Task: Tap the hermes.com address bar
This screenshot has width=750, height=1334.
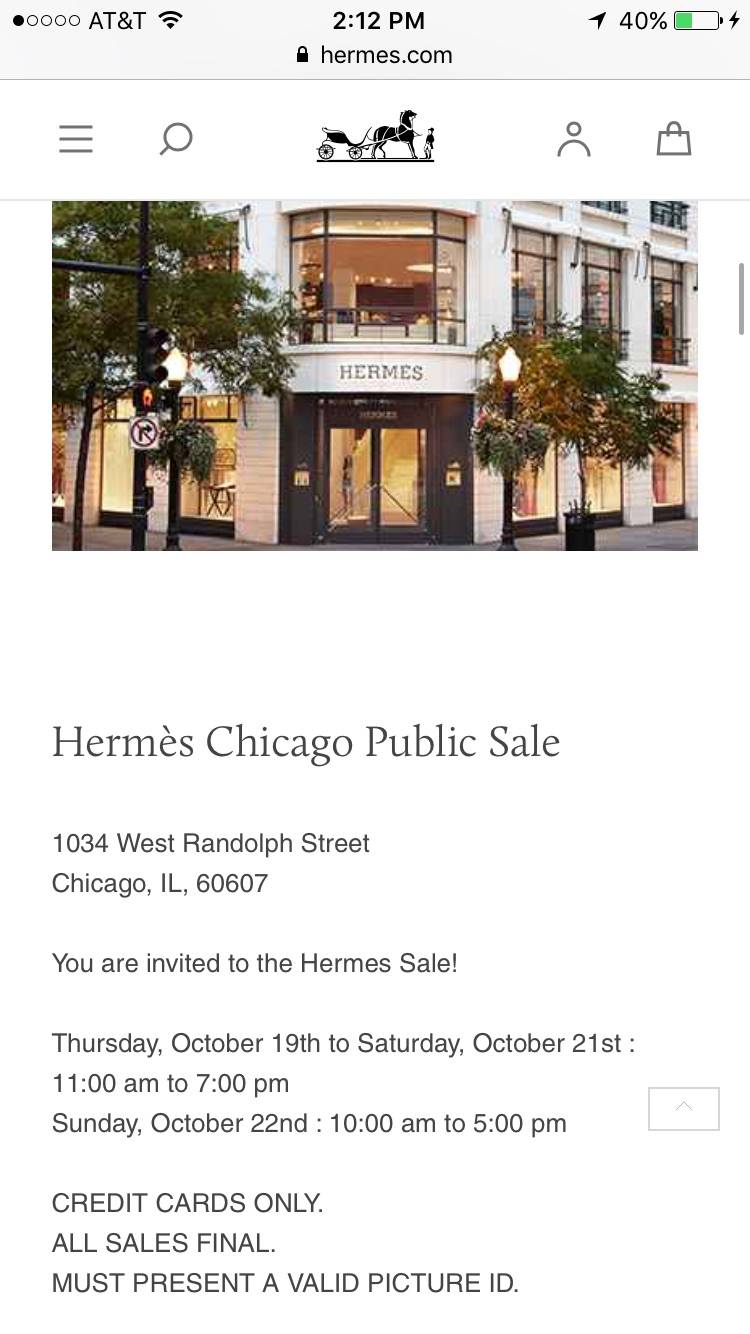Action: point(375,55)
